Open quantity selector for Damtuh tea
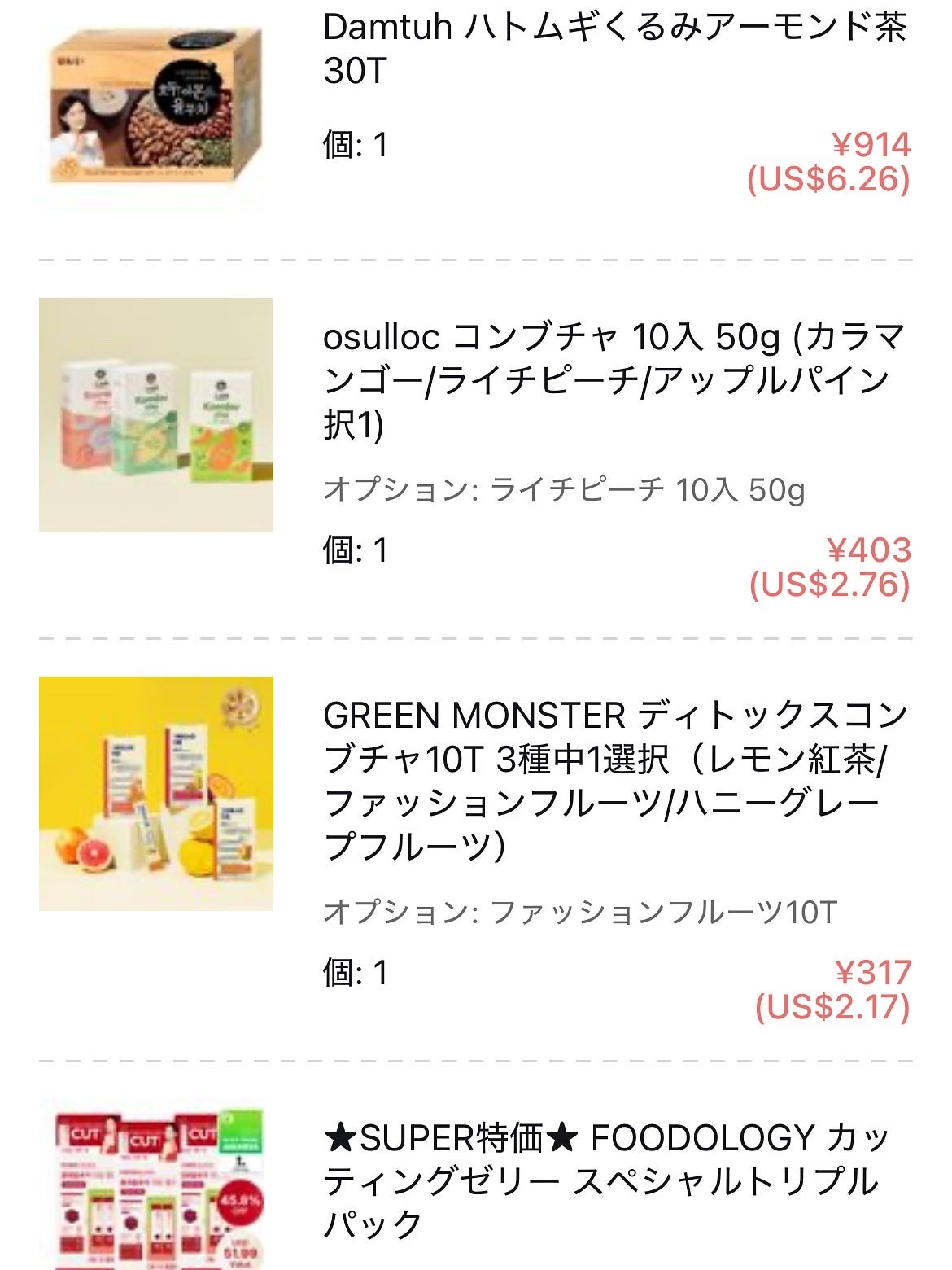Screen dimensions: 952x1270 tap(358, 147)
